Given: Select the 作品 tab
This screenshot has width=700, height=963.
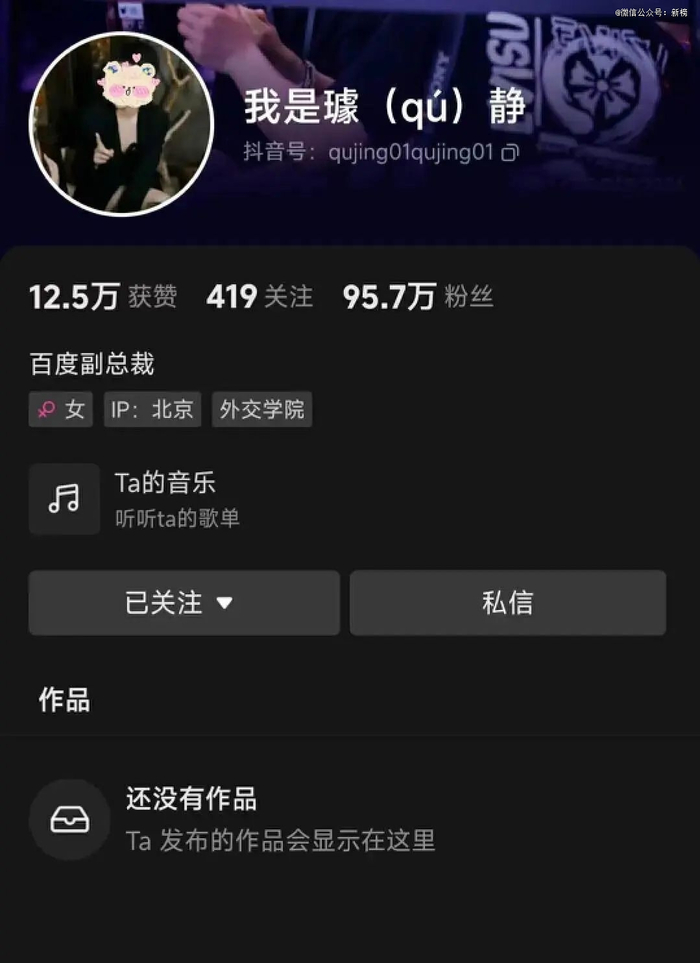Looking at the screenshot, I should tap(64, 700).
